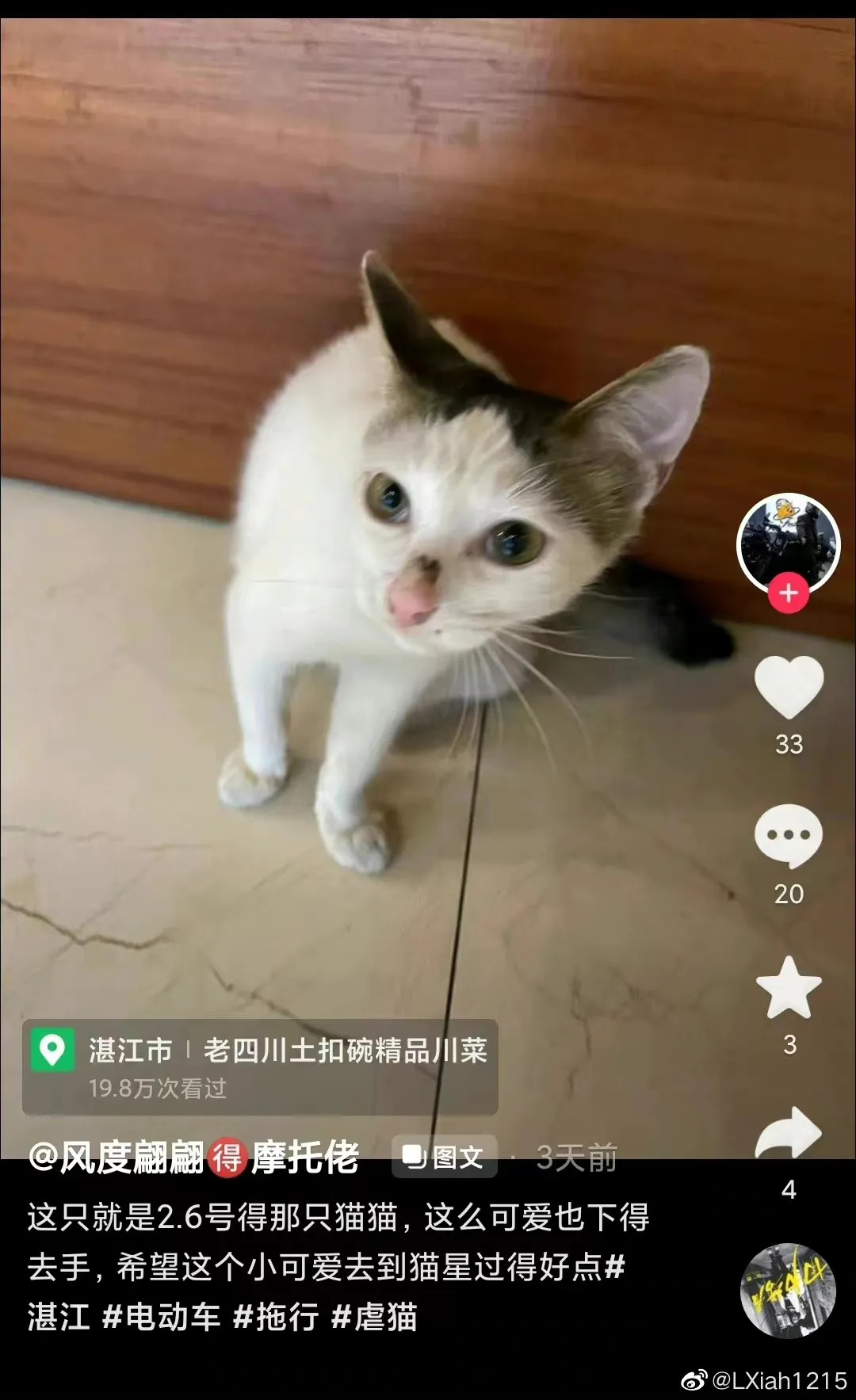Follow the author with the plus button
Image resolution: width=856 pixels, height=1400 pixels.
pyautogui.click(x=789, y=593)
